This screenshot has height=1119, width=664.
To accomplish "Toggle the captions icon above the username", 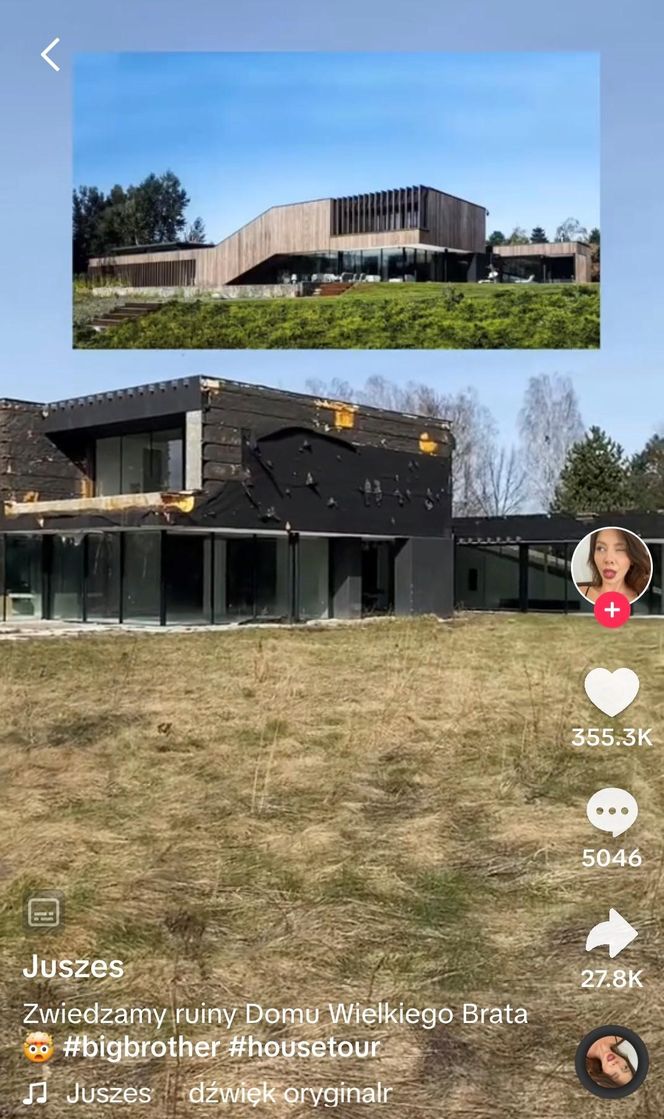I will coord(43,912).
